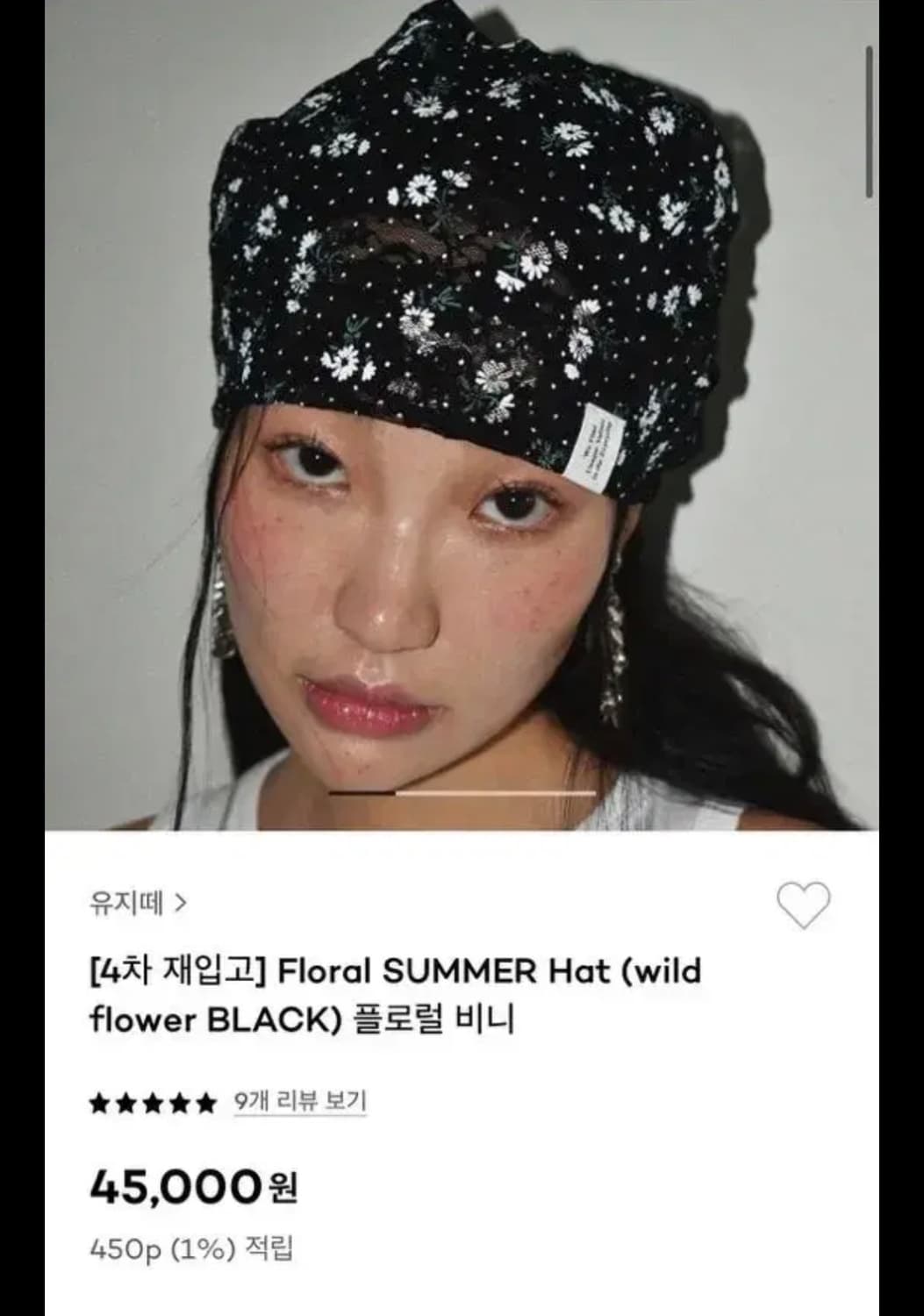This screenshot has width=924, height=1316.
Task: Open 9개 리뷰 보기 reviews link
Action: click(x=298, y=1099)
